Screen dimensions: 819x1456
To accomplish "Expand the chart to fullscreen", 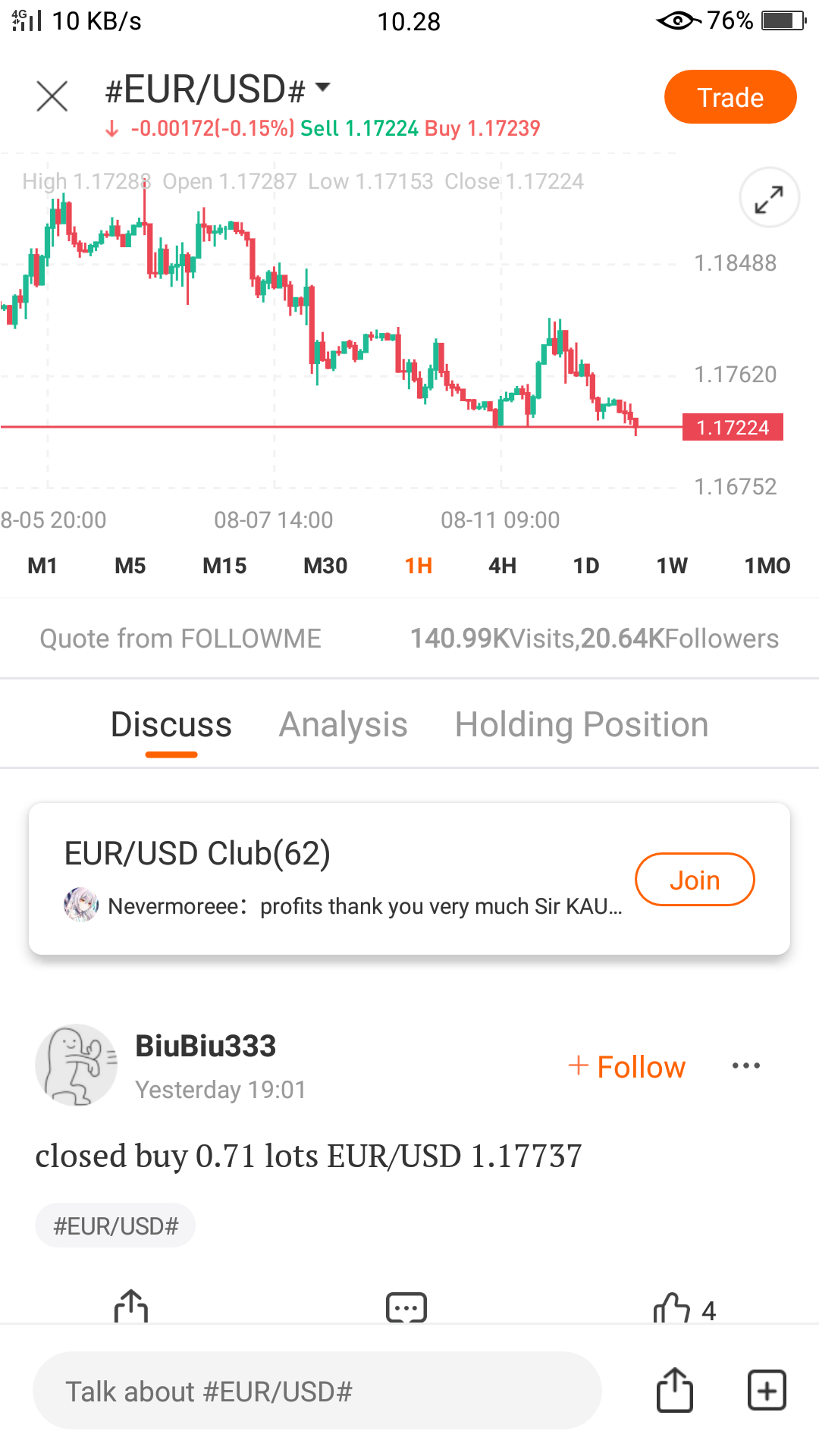I will [x=769, y=198].
